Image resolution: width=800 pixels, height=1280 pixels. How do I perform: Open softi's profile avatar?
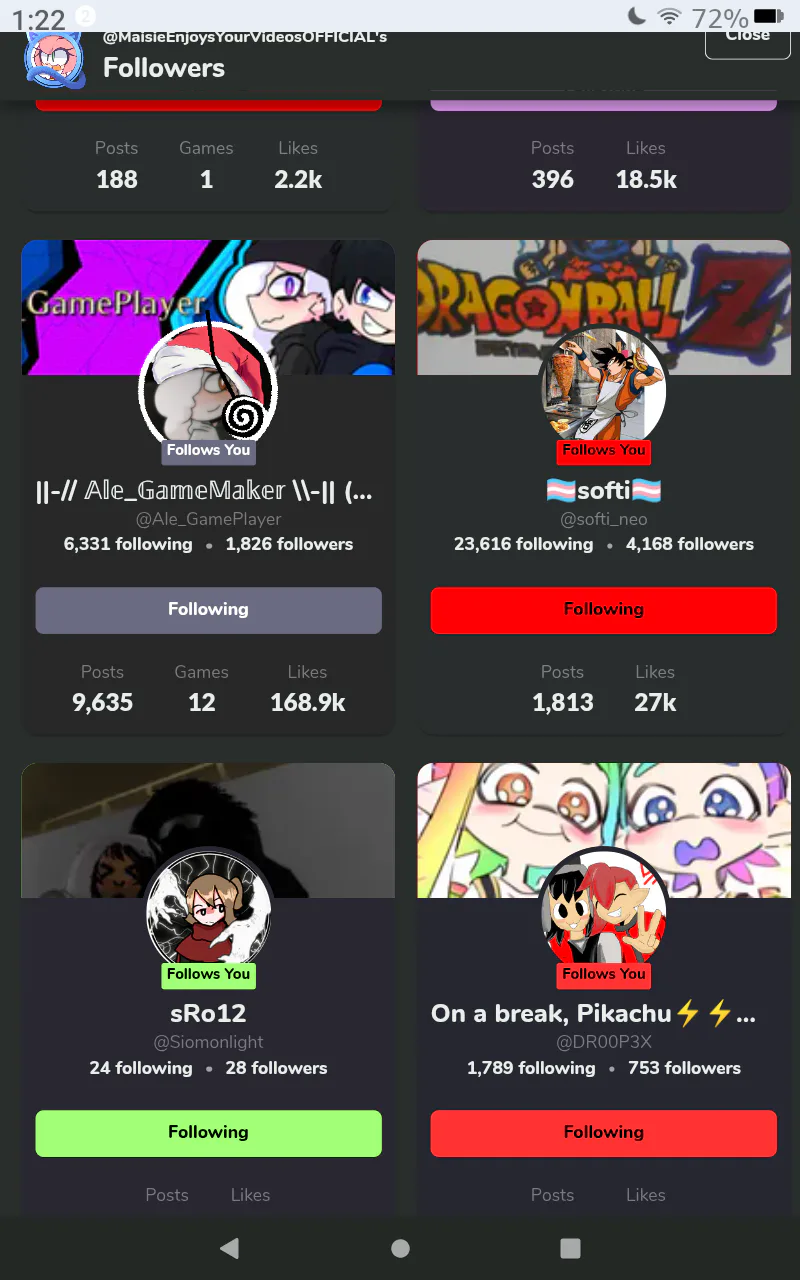pyautogui.click(x=603, y=390)
